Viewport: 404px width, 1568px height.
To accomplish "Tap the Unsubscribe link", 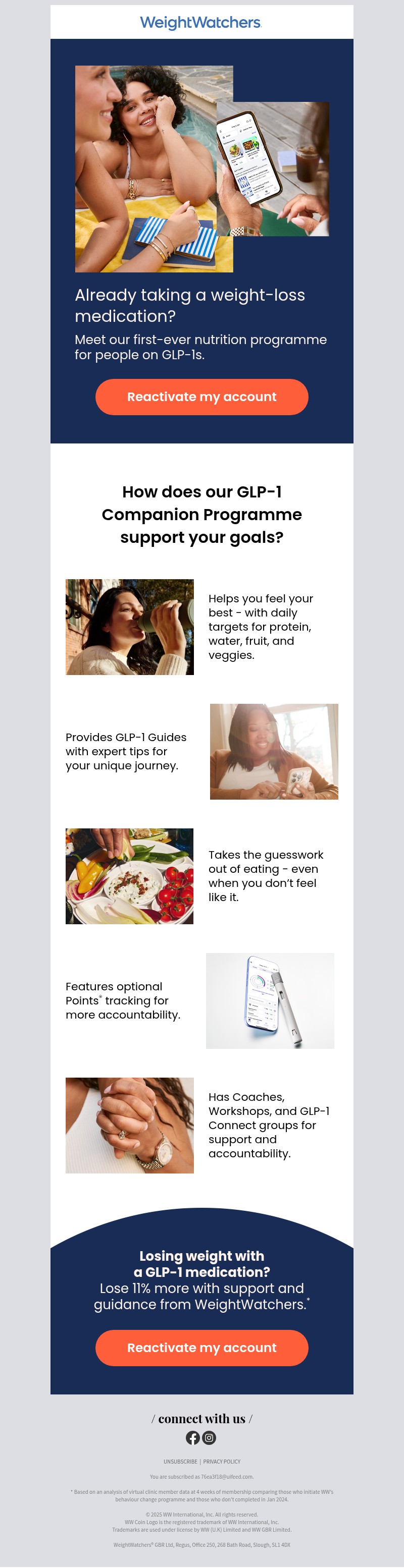I will point(180,1462).
